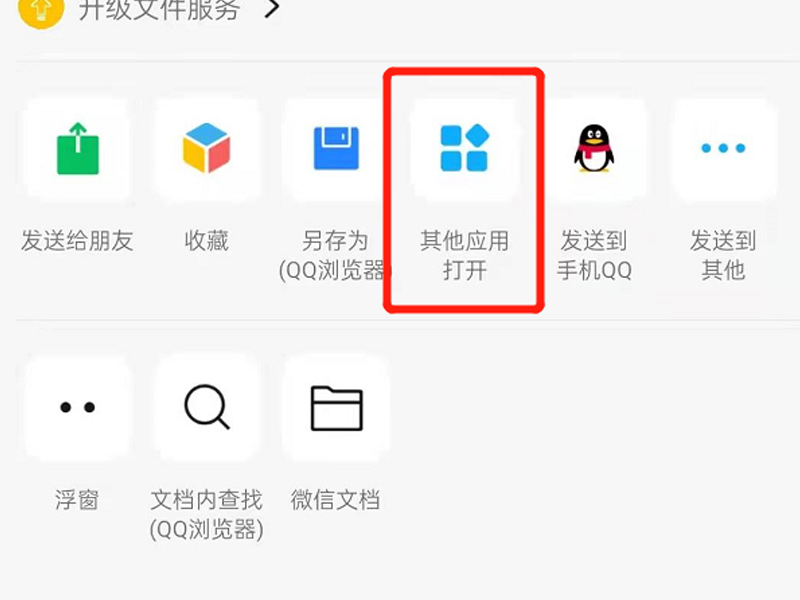
Task: Choose 另存为 (QQ浏览器)
Action: click(336, 149)
